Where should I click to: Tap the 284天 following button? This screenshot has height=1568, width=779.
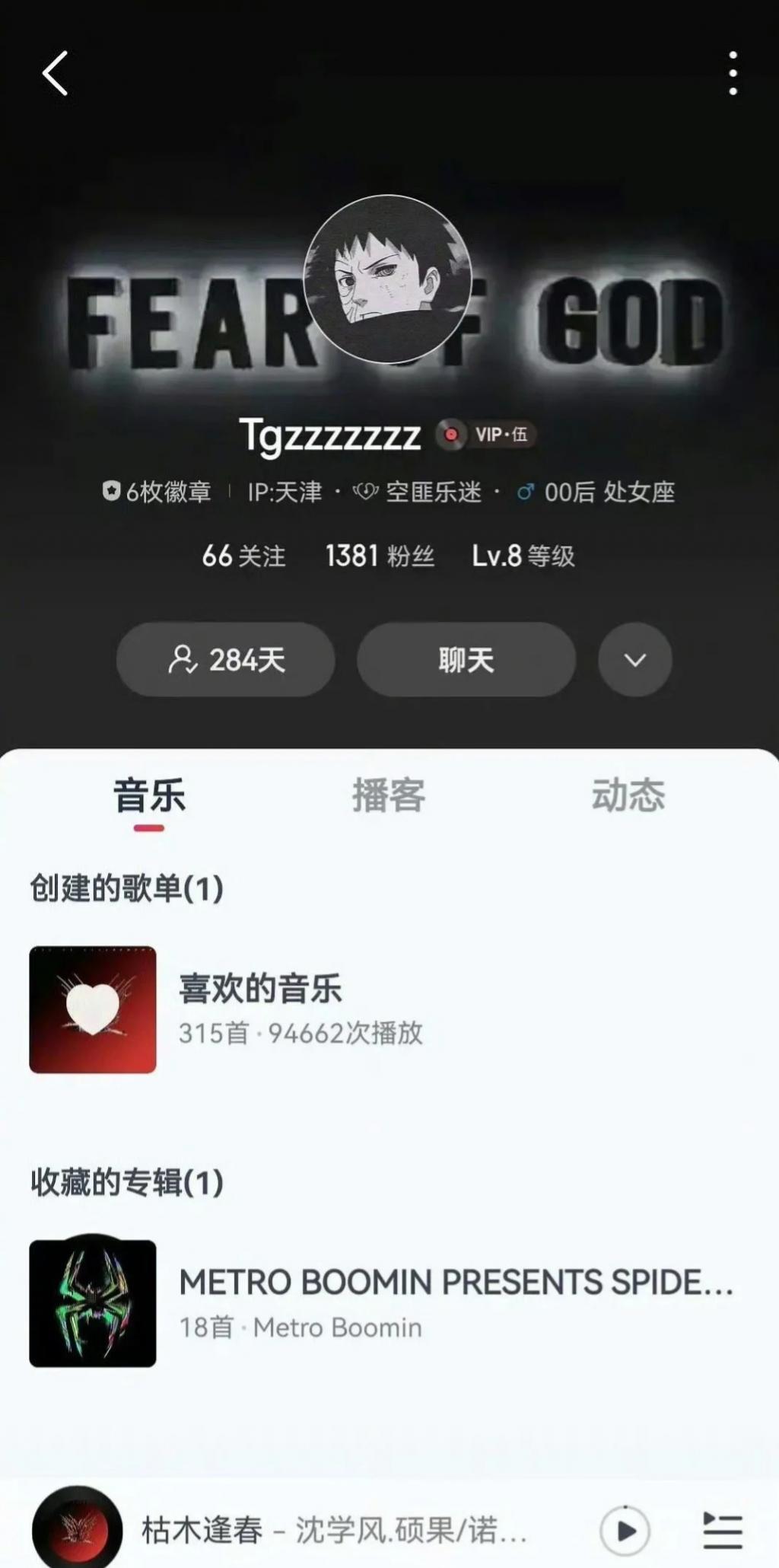click(x=226, y=660)
